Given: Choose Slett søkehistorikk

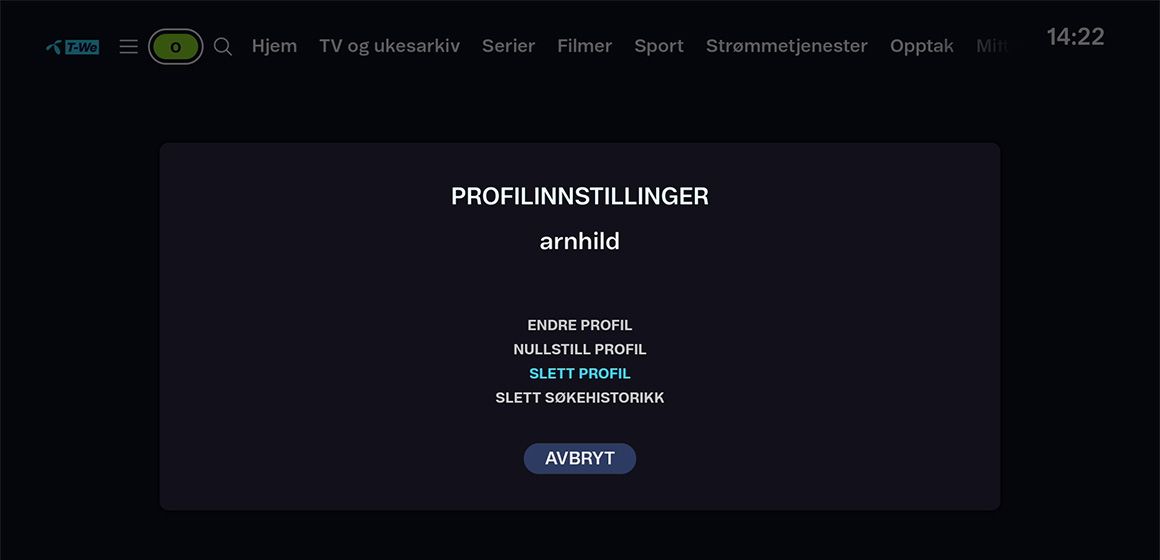Looking at the screenshot, I should pos(580,397).
